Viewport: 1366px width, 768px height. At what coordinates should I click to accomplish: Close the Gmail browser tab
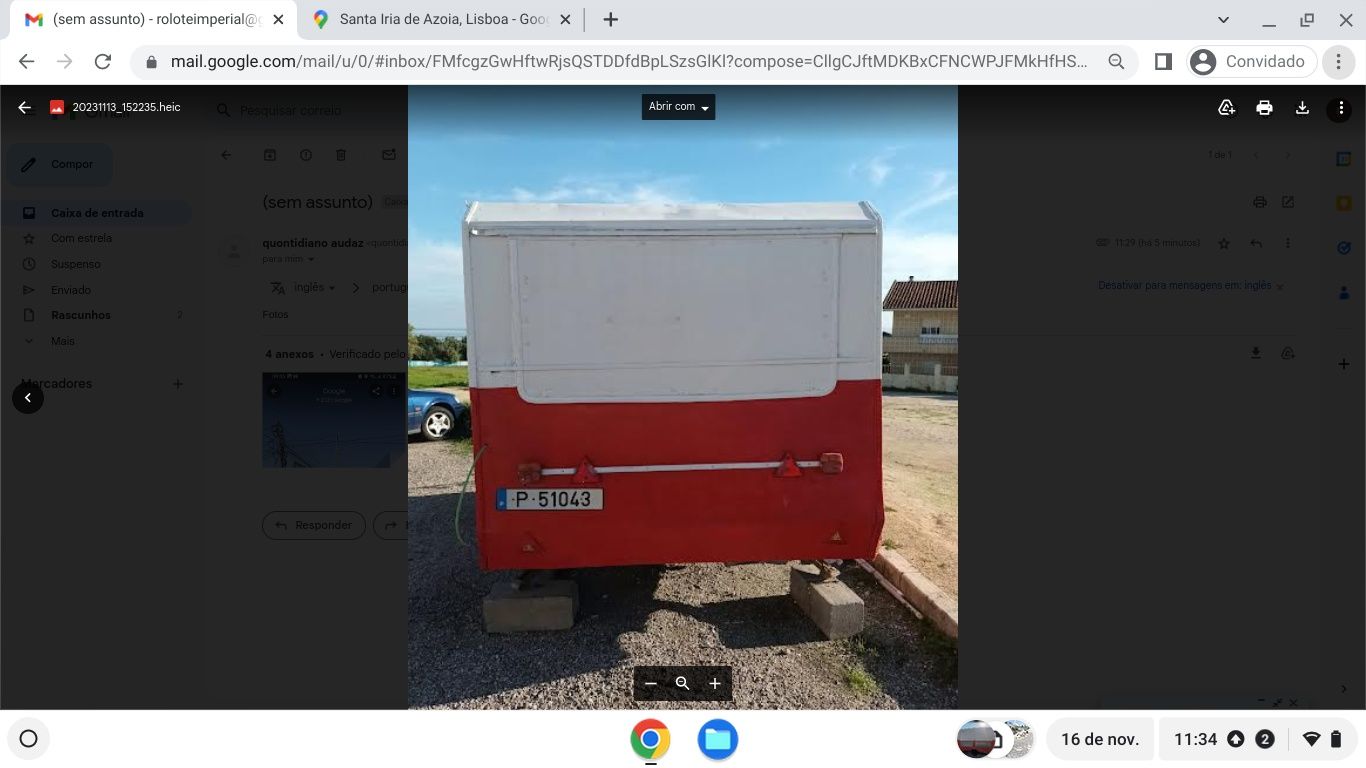[278, 20]
